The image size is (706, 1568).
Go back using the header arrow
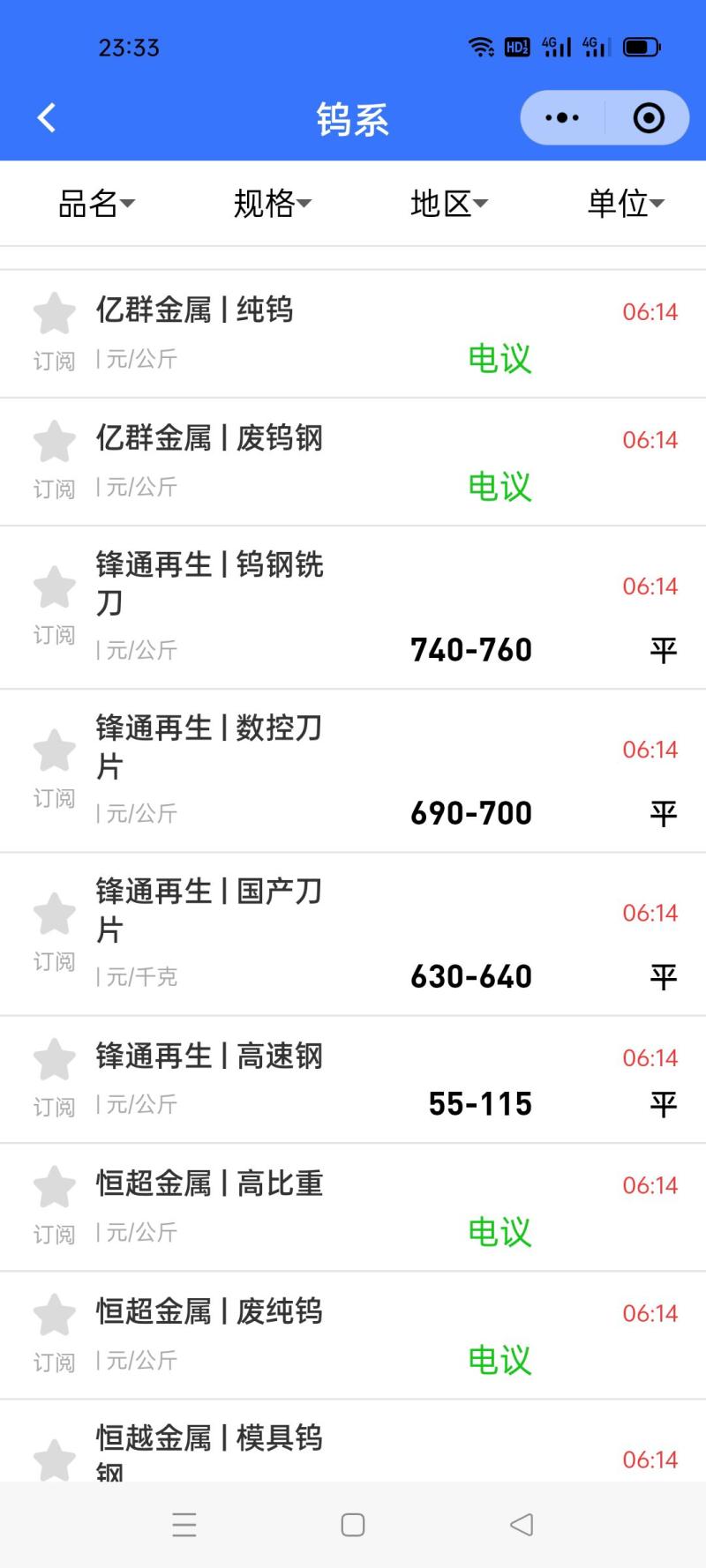47,117
